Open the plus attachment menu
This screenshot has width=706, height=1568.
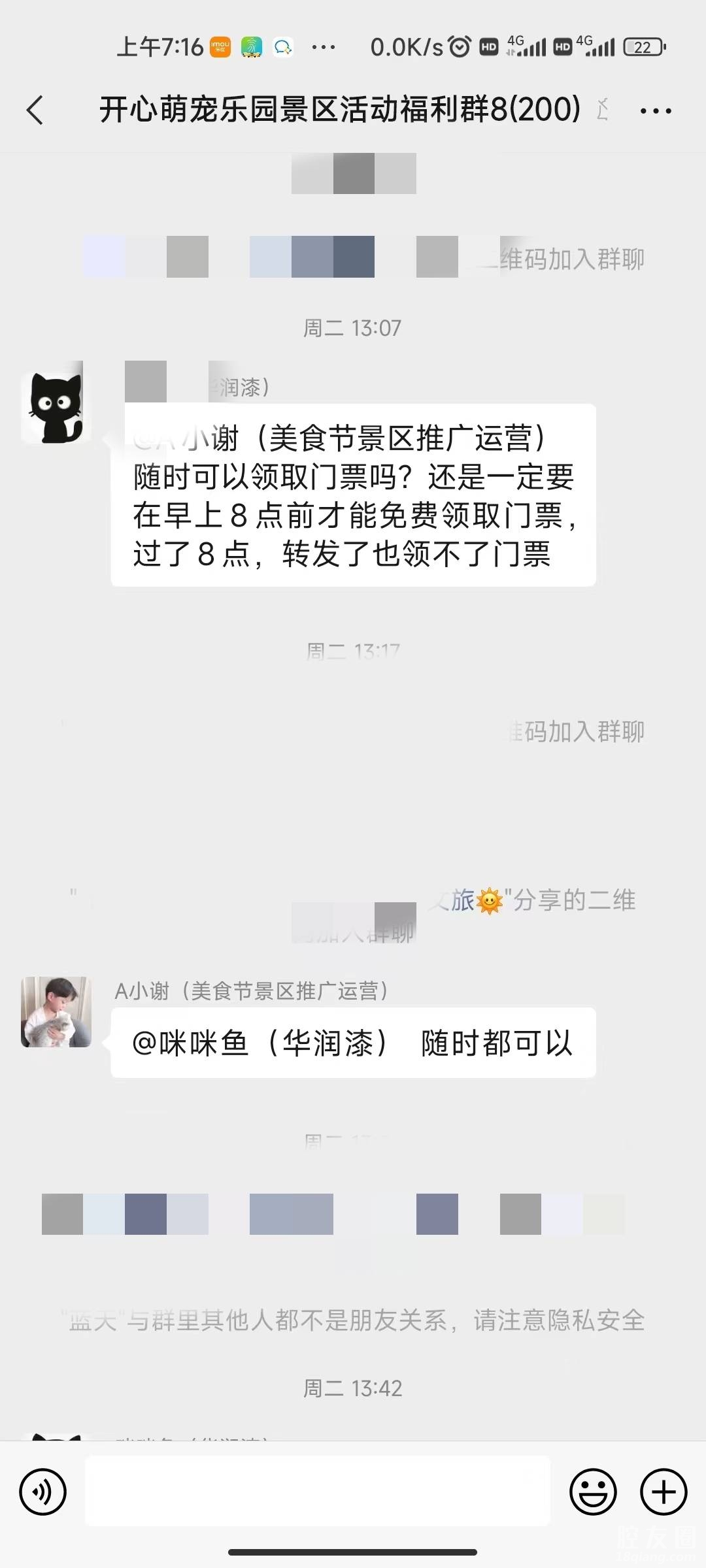click(664, 1492)
